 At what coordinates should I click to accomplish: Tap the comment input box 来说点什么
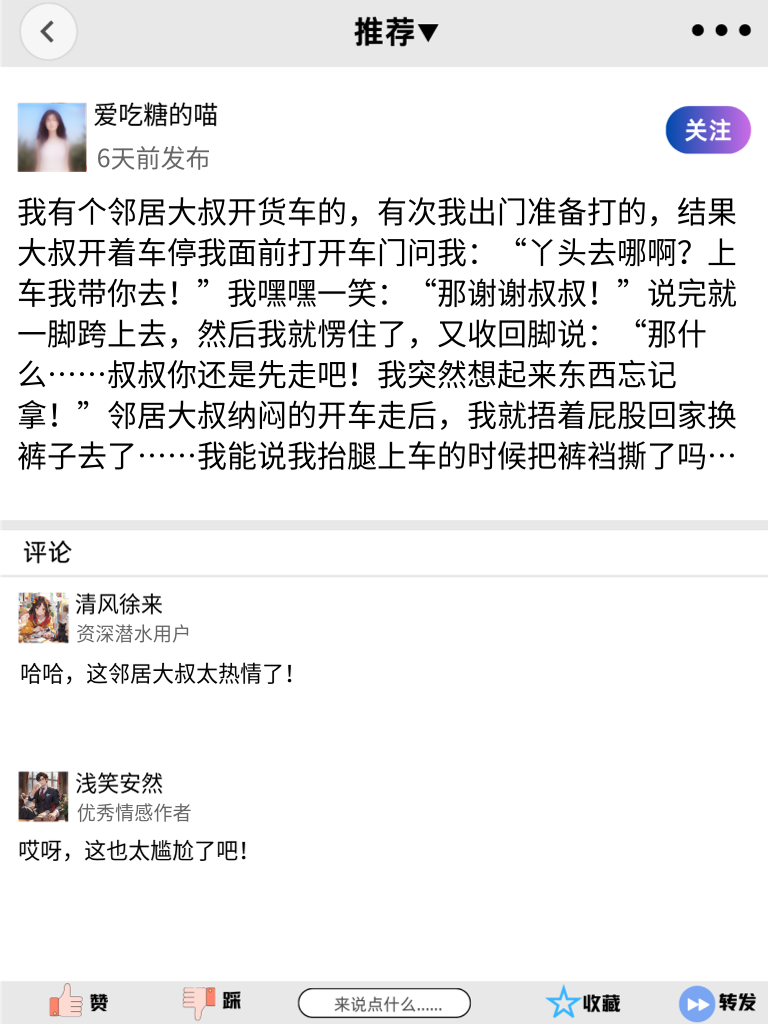coord(385,1002)
